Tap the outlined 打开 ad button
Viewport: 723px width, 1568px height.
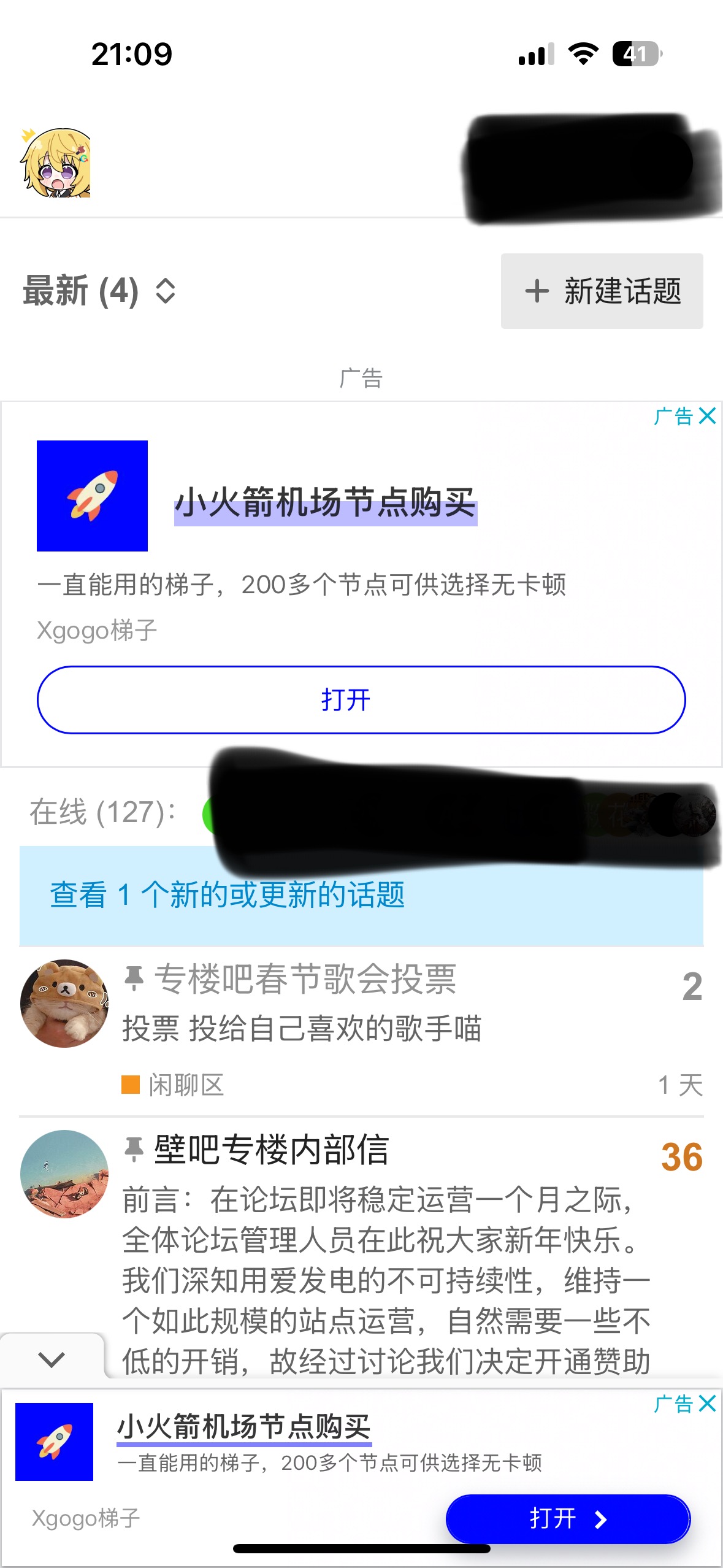point(361,699)
